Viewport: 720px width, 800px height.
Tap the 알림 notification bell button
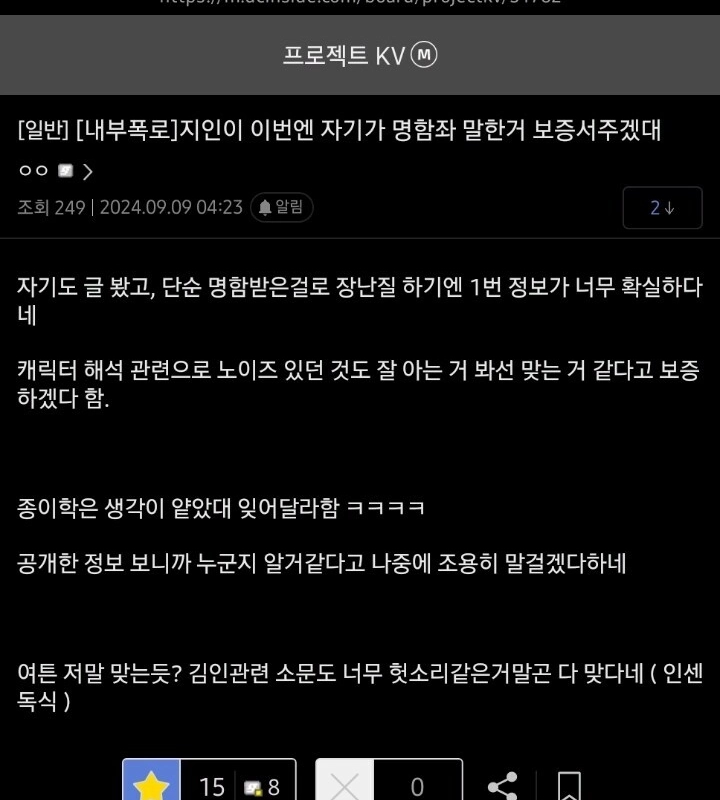point(281,207)
